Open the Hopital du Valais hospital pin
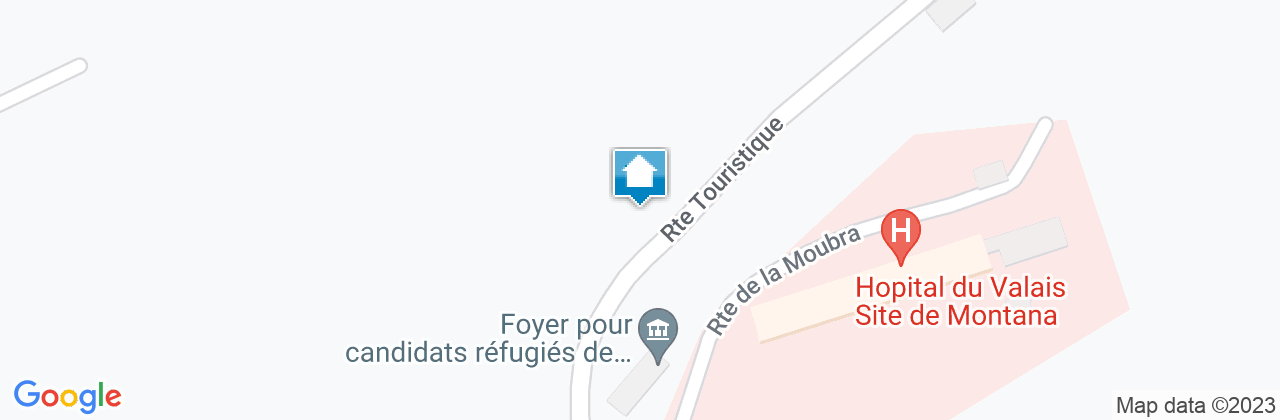The image size is (1280, 420). (x=900, y=233)
